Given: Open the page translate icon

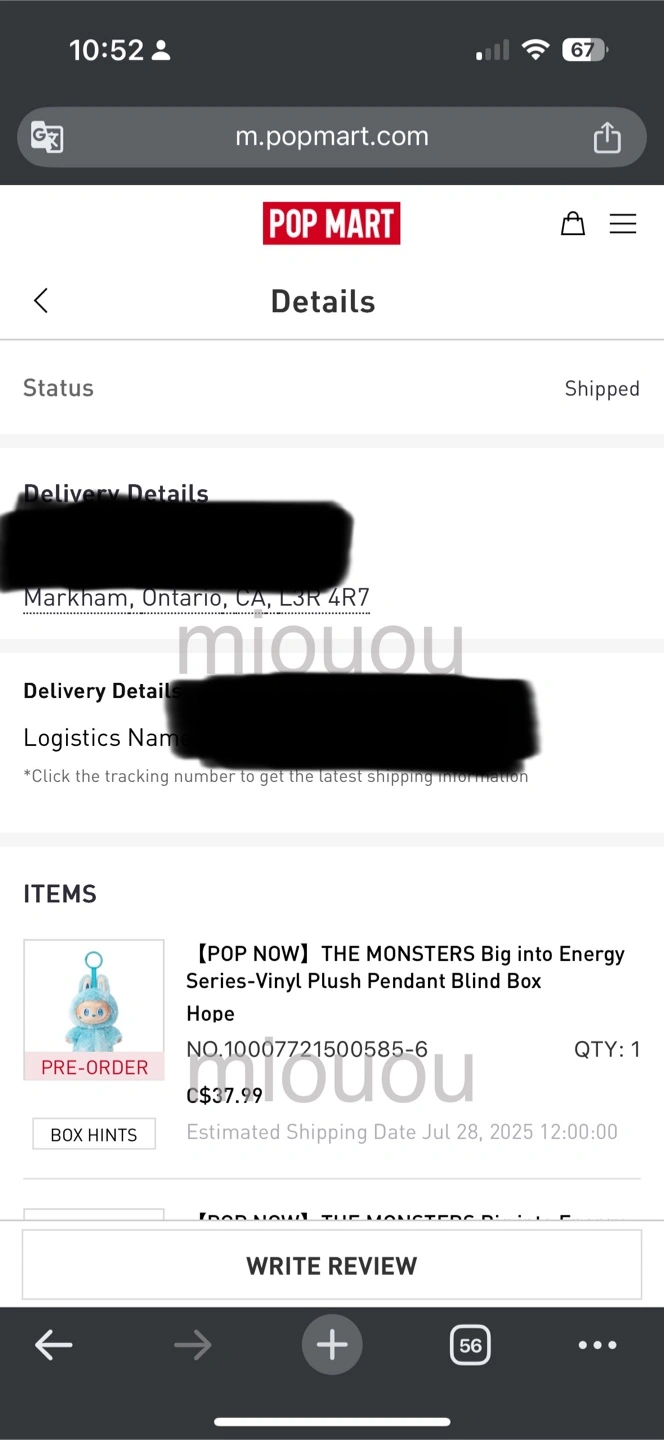Looking at the screenshot, I should [47, 137].
